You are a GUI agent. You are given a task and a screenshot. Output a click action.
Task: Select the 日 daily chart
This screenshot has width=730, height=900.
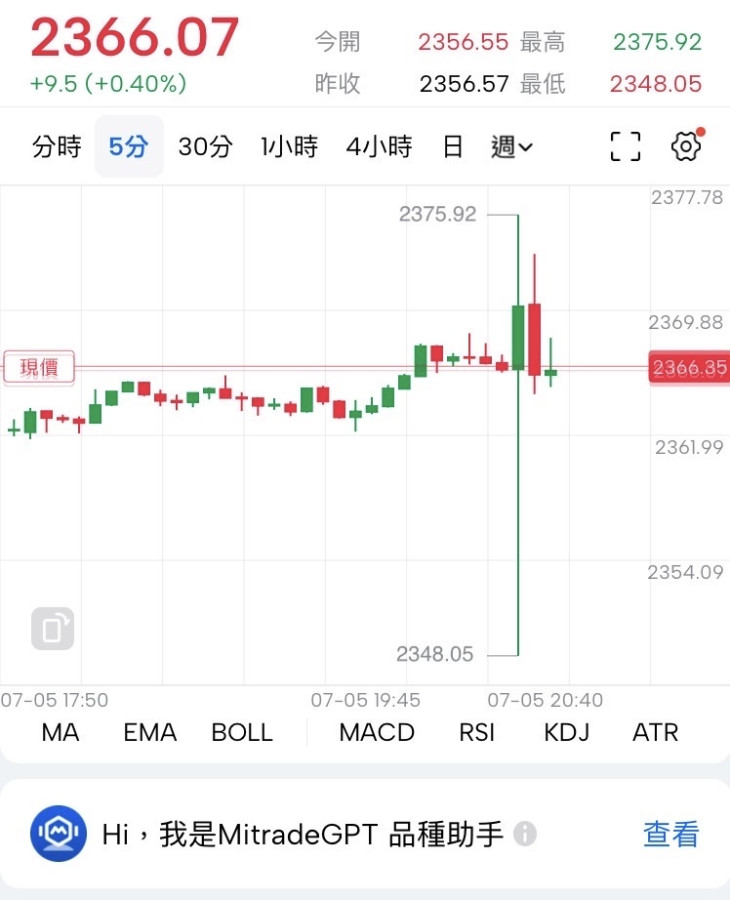click(453, 147)
